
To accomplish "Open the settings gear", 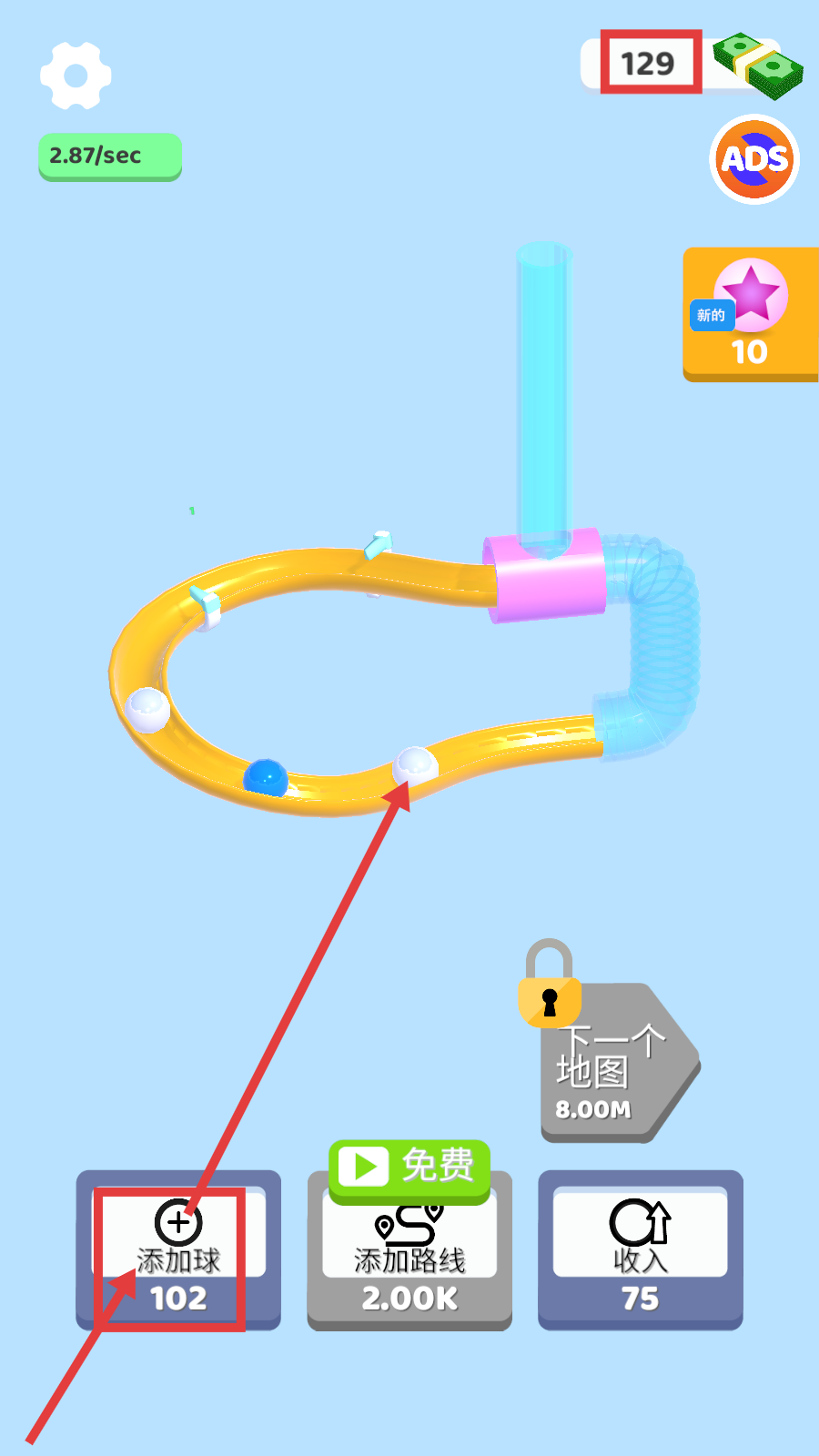I will coord(76,76).
